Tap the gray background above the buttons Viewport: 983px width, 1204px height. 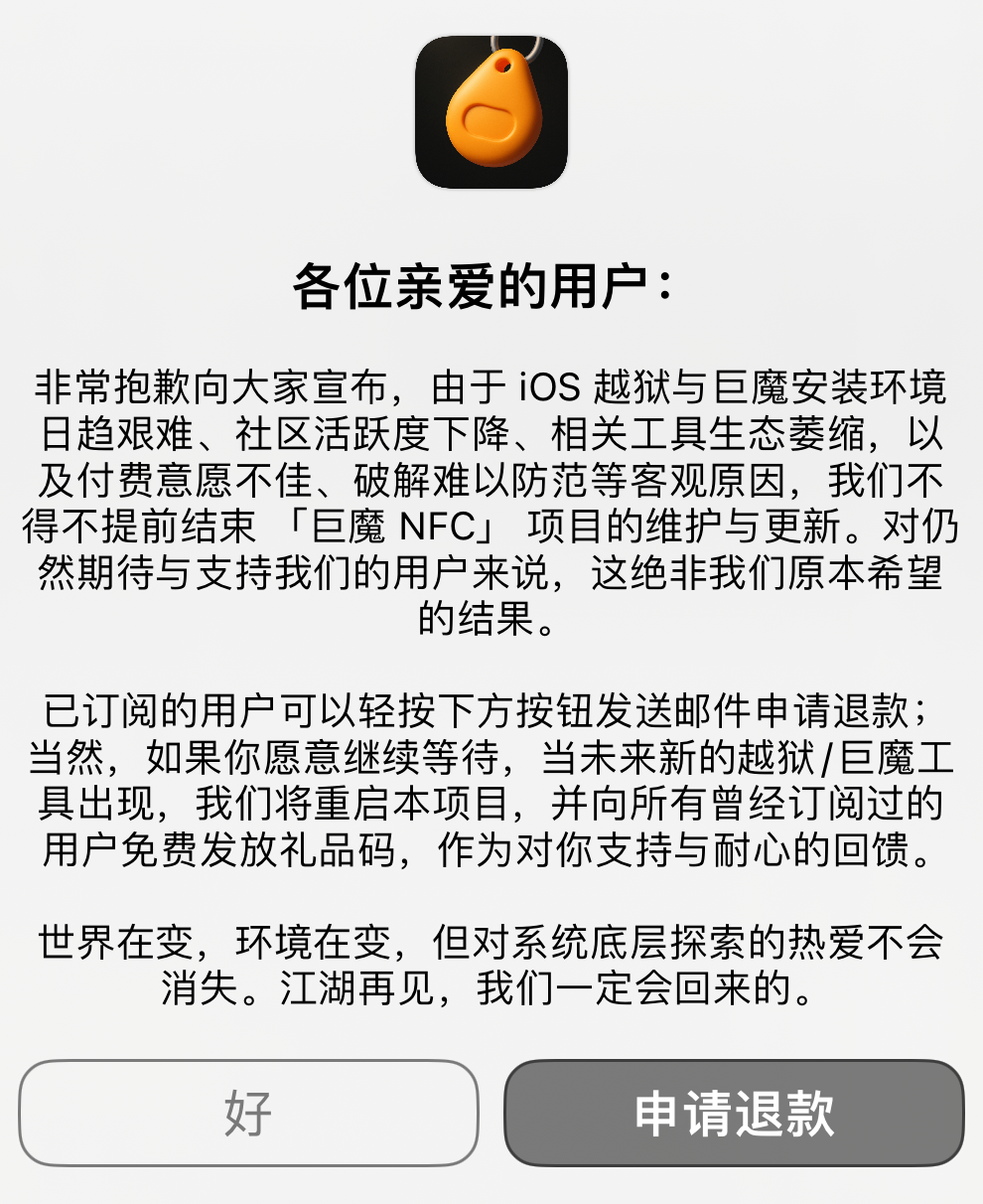pos(491,1033)
